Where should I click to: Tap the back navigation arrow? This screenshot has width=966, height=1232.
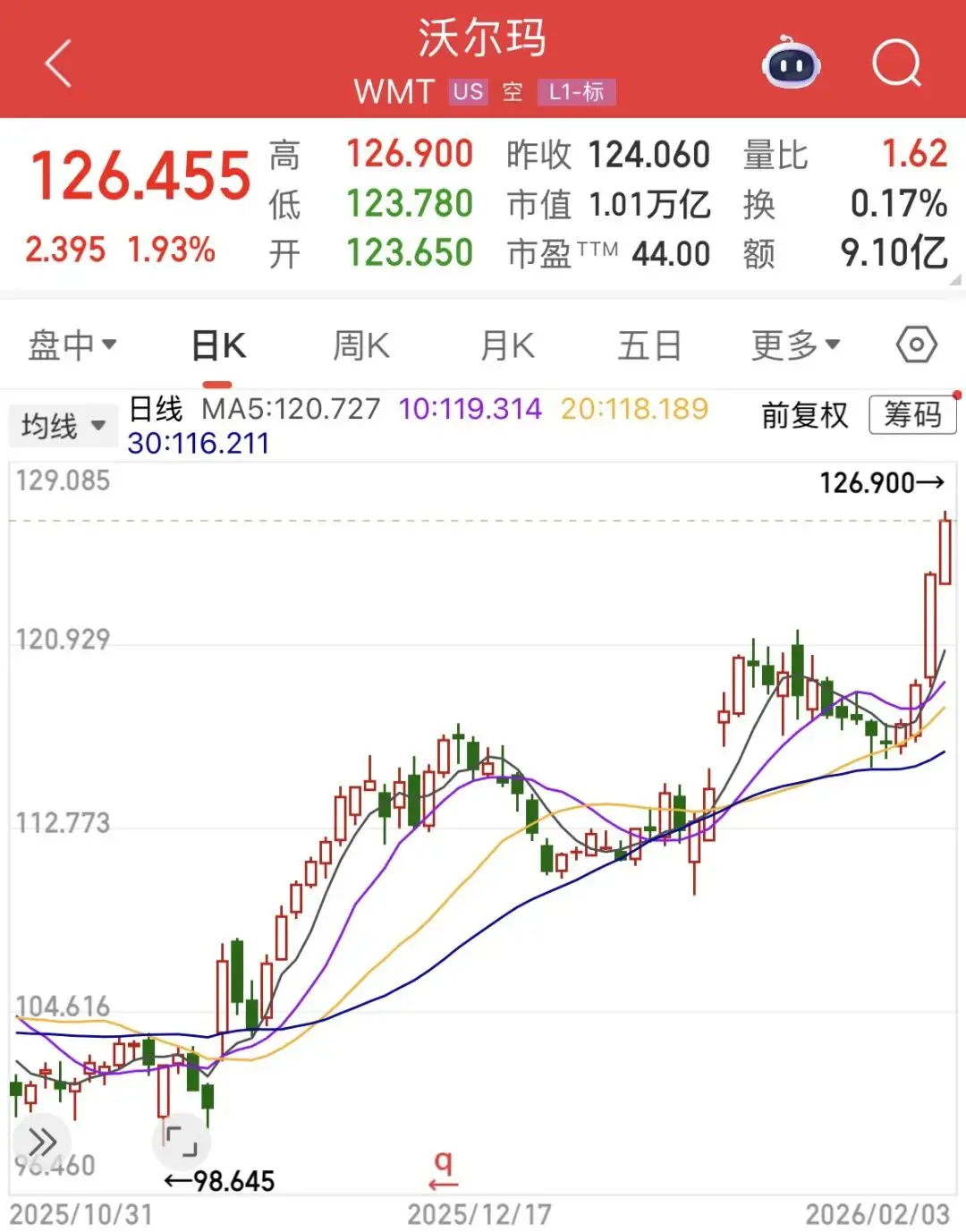click(x=55, y=64)
